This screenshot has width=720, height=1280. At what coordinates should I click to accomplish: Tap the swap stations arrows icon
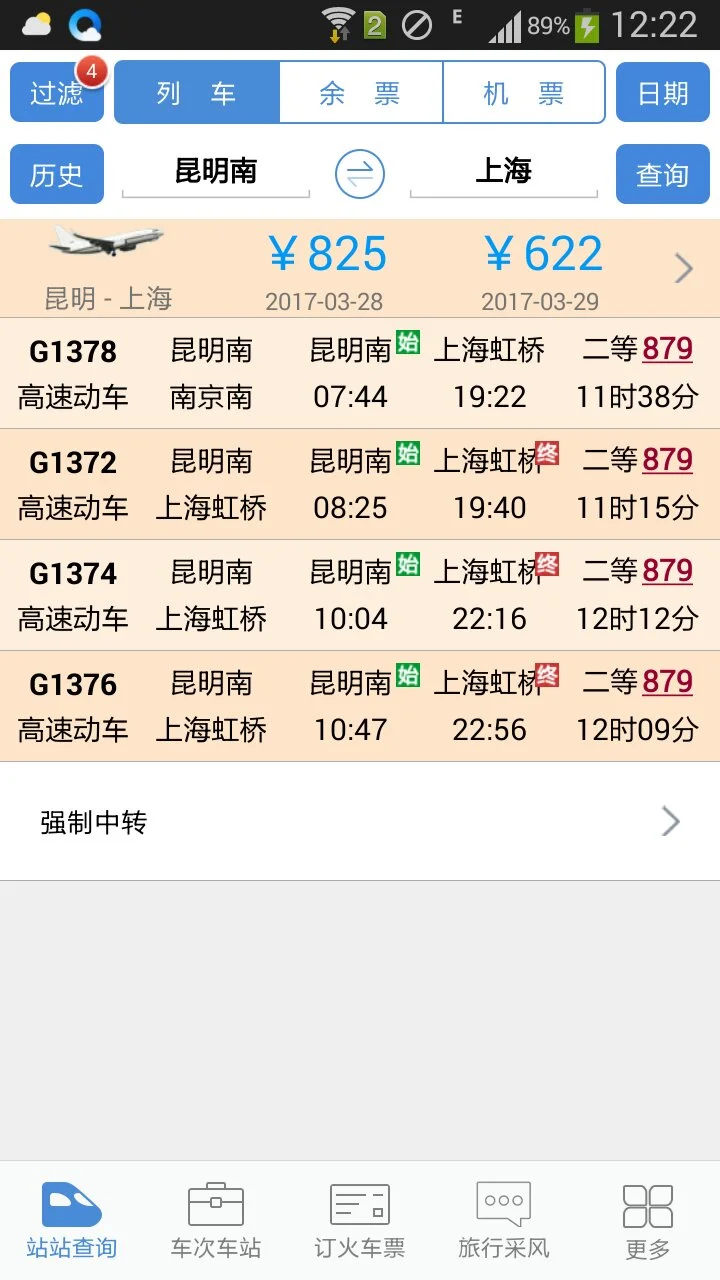coord(359,172)
